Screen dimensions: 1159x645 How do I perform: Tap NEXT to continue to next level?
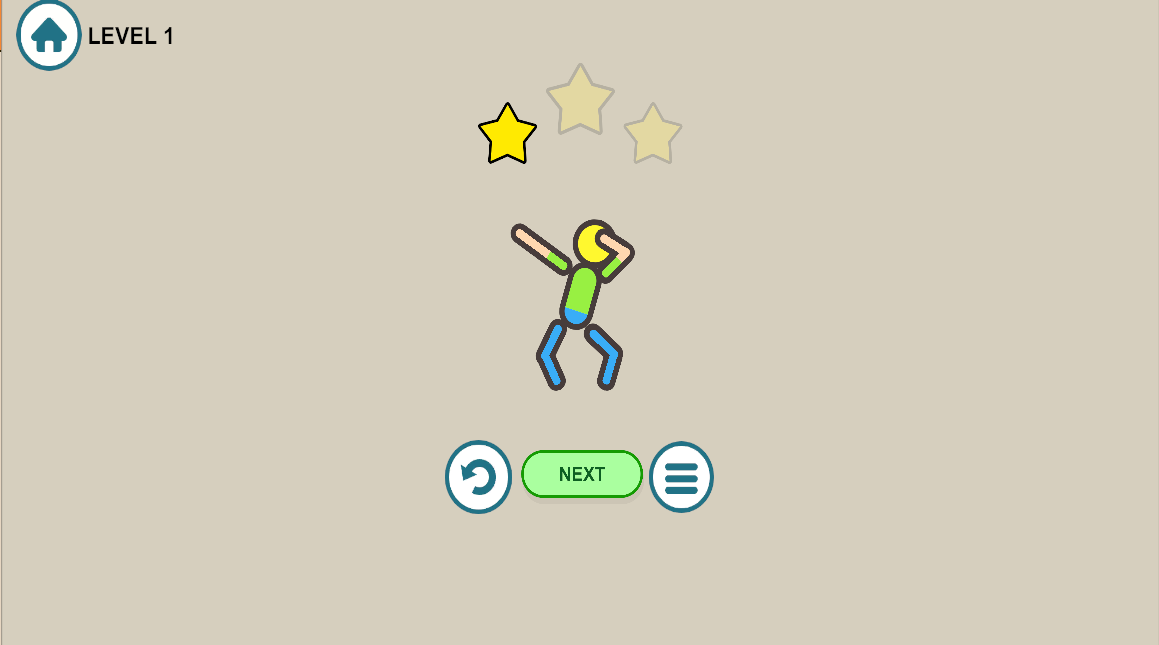(581, 474)
